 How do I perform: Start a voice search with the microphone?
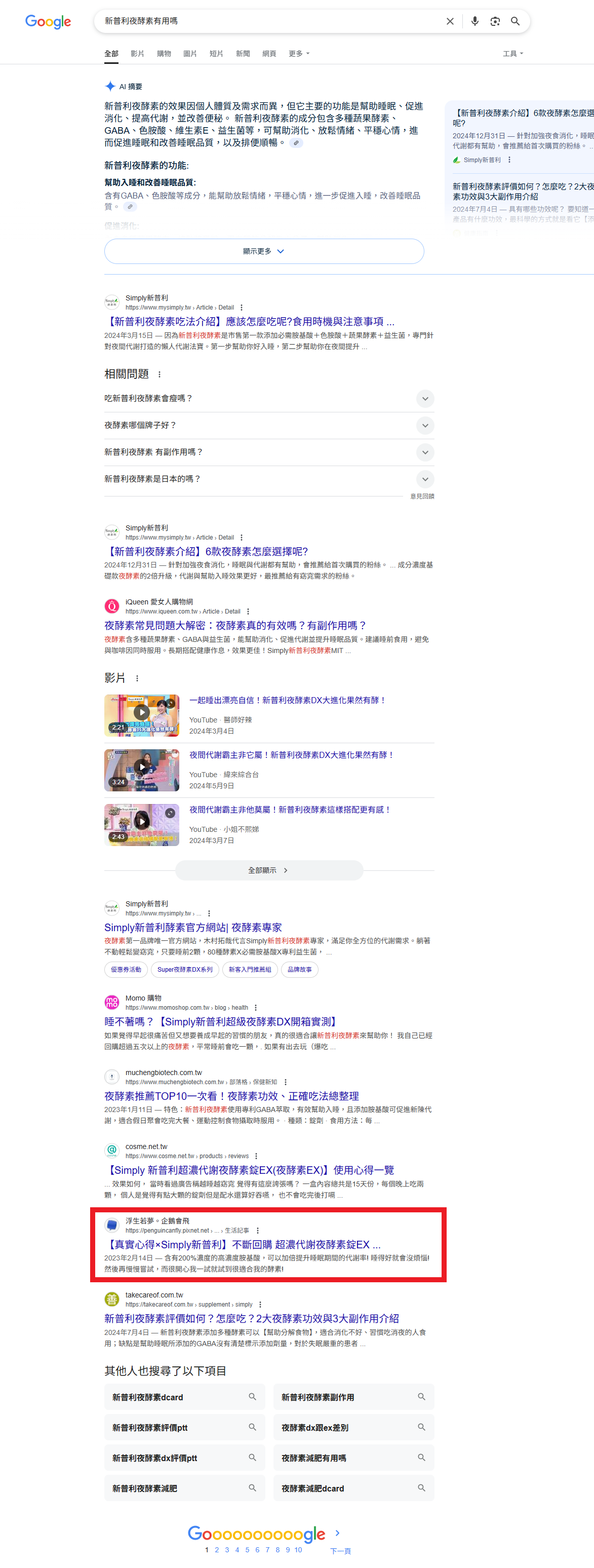(x=474, y=21)
